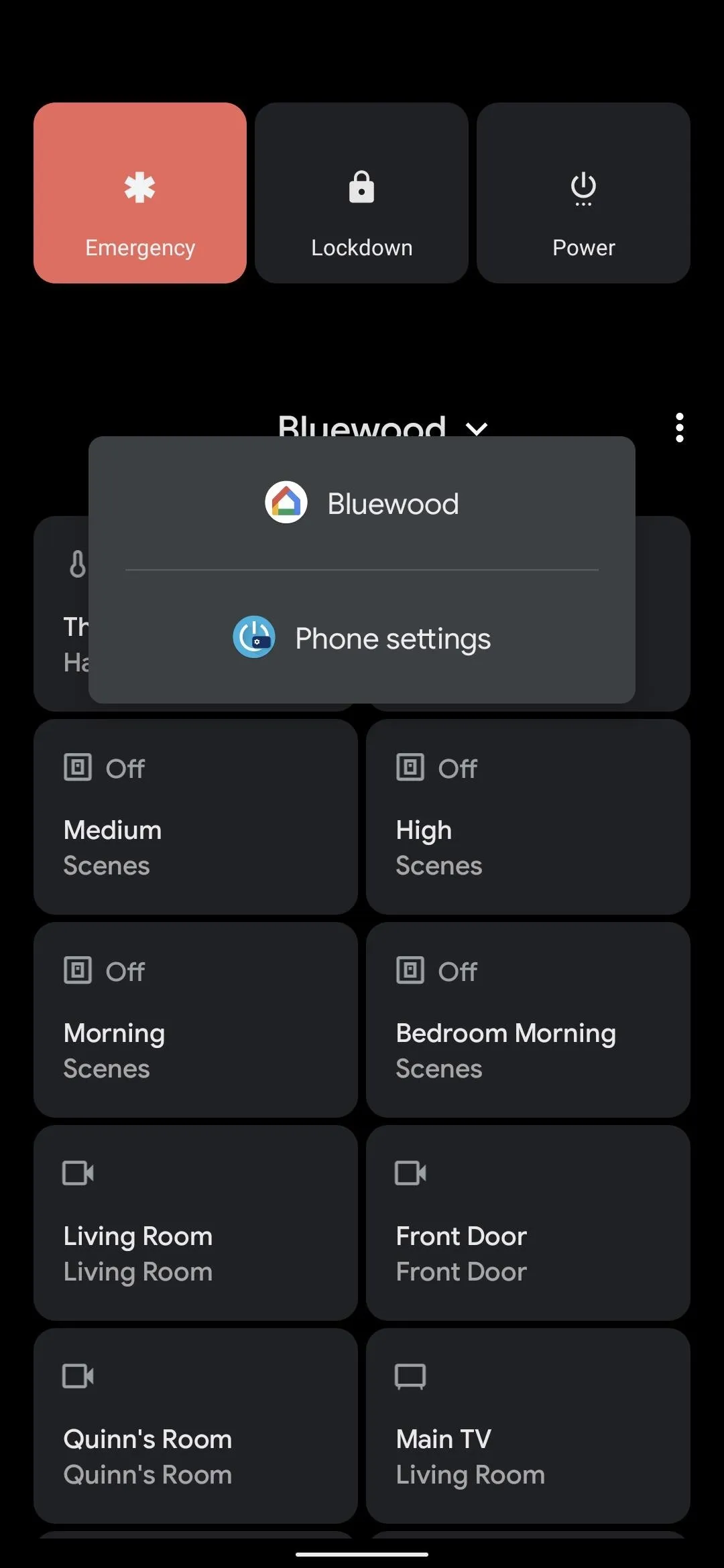Open the Main TV control tile

pos(528,1425)
